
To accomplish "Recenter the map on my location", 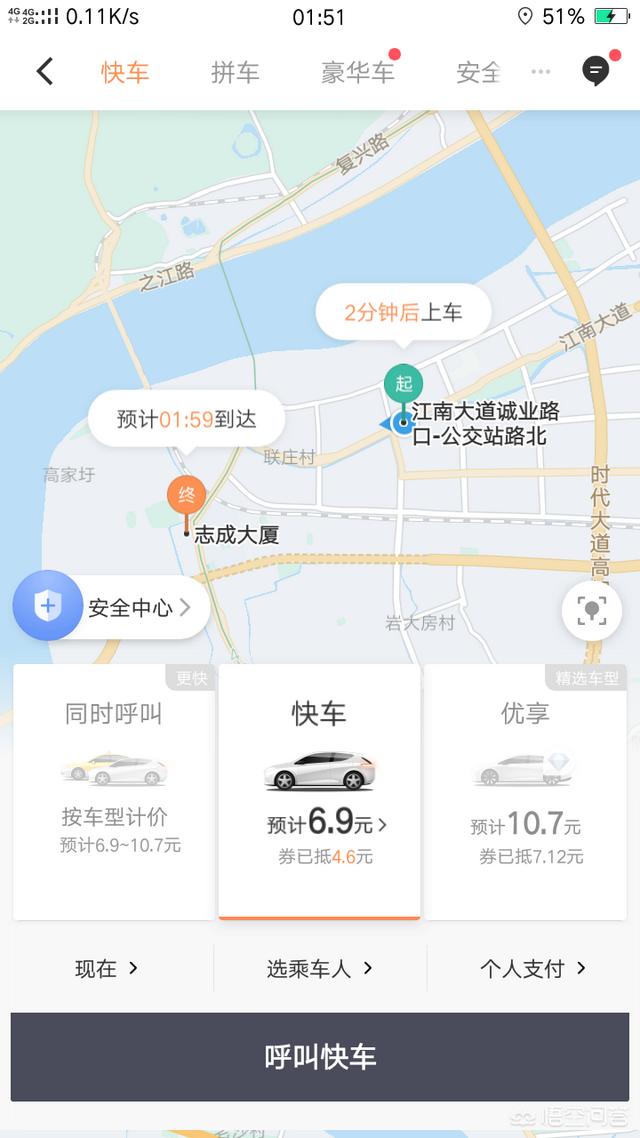I will pyautogui.click(x=591, y=610).
